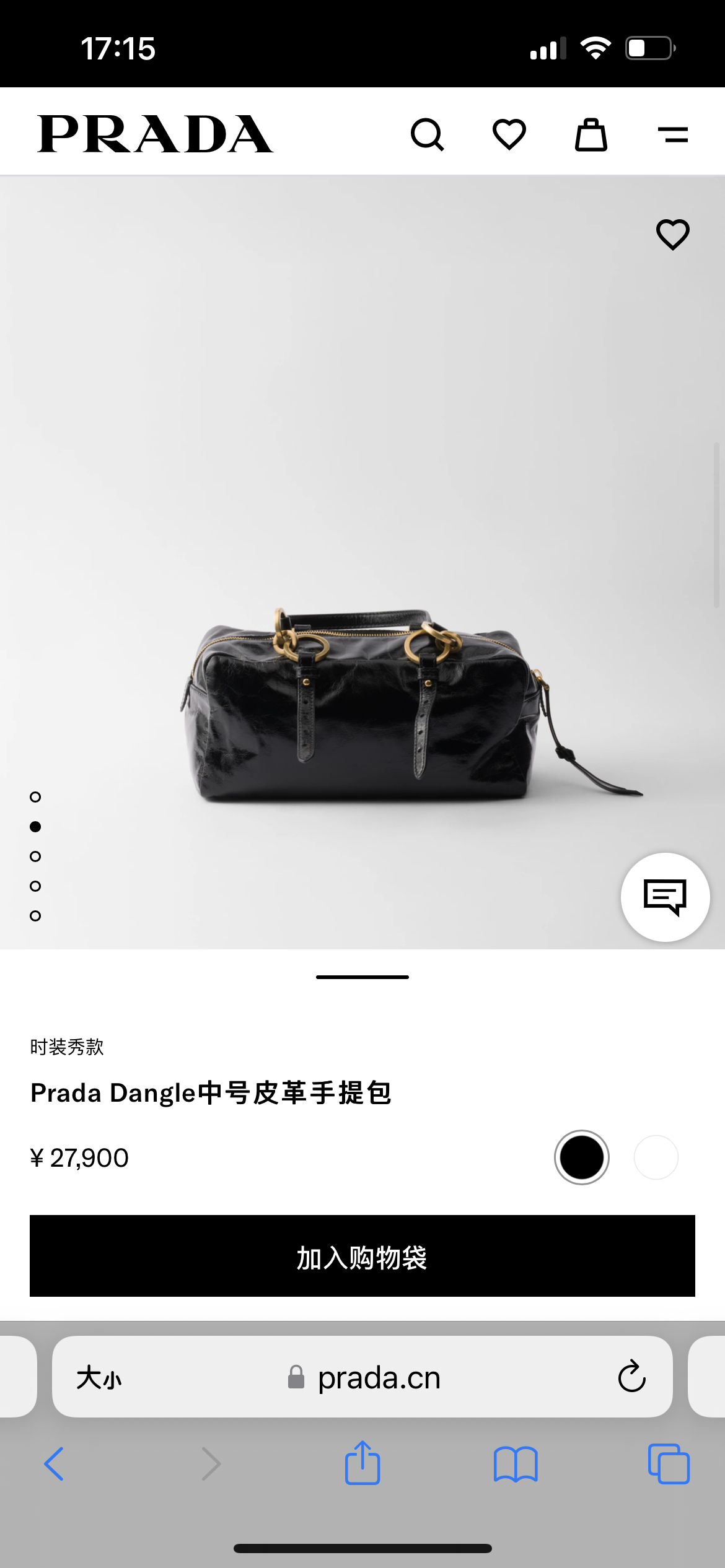Screen dimensions: 725x1568
Task: Open the hamburger menu in the header
Action: (673, 134)
